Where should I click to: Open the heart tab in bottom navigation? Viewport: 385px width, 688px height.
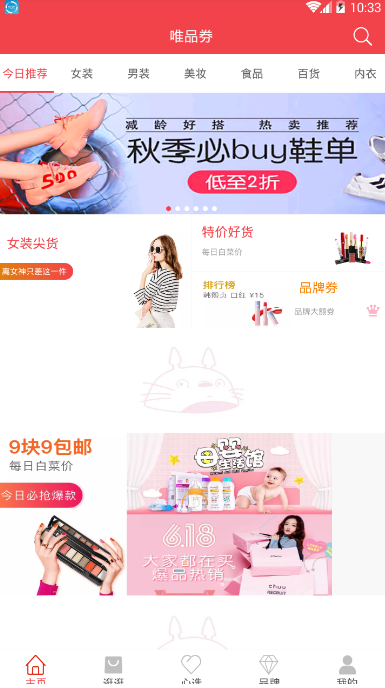(191, 670)
